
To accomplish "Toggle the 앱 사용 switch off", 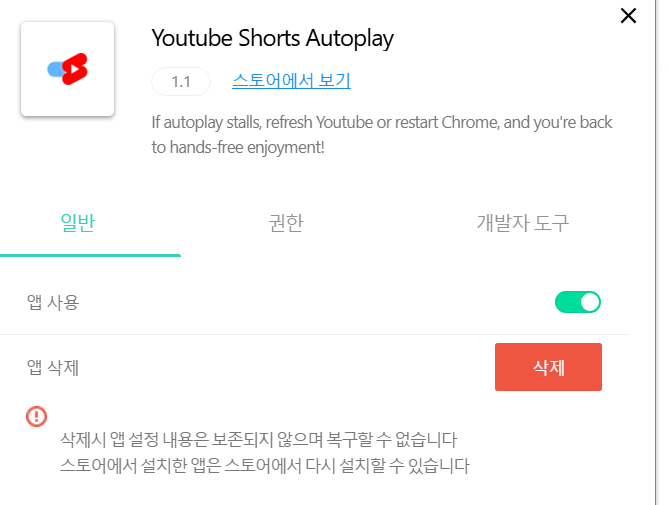I will (578, 302).
